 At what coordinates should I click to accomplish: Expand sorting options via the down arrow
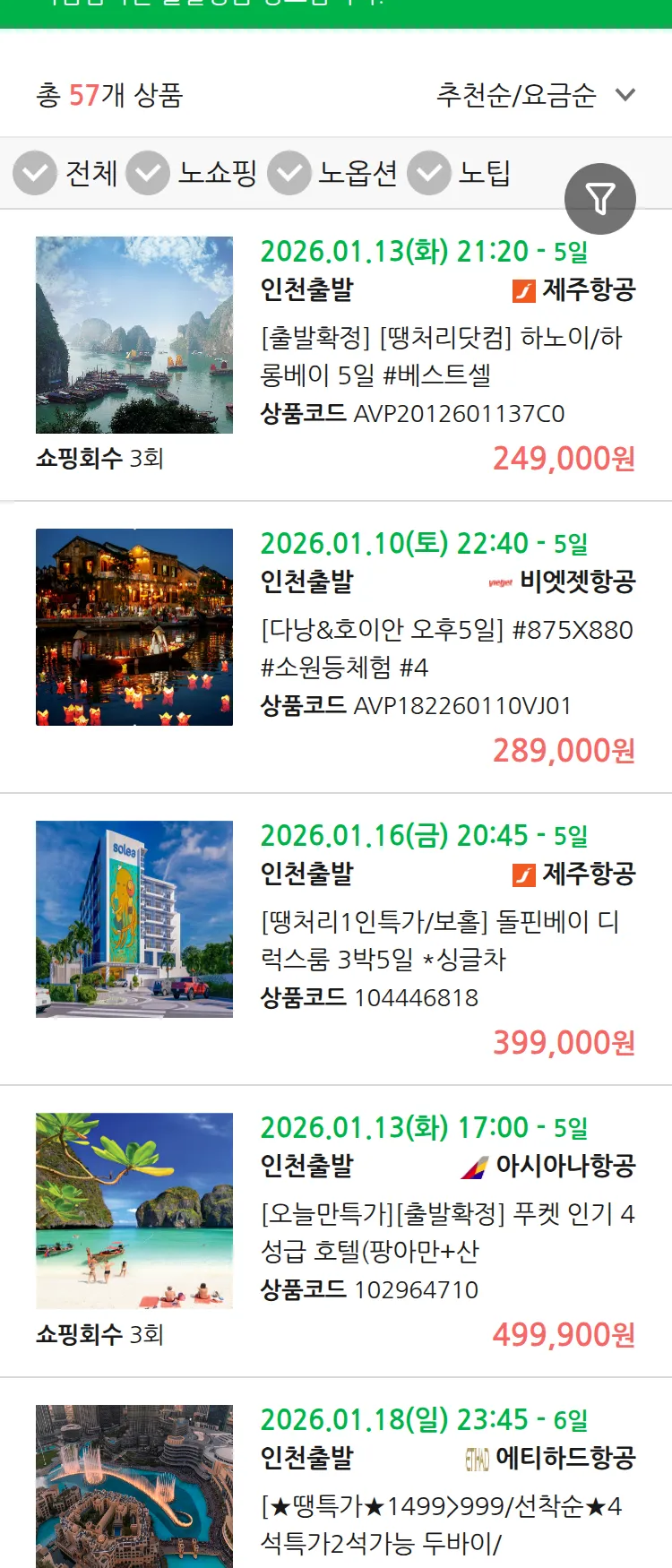(x=625, y=94)
